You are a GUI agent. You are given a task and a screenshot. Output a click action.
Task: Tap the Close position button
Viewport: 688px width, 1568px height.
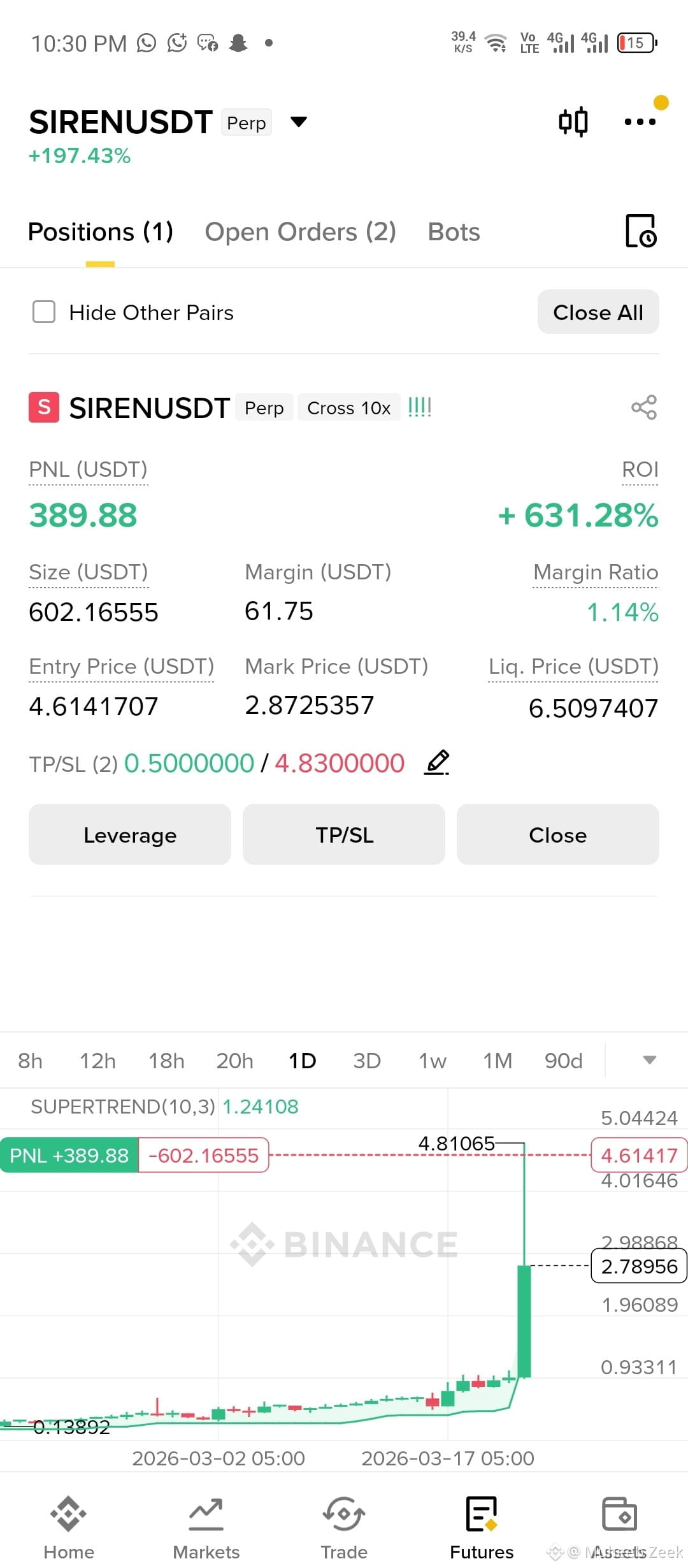[558, 834]
